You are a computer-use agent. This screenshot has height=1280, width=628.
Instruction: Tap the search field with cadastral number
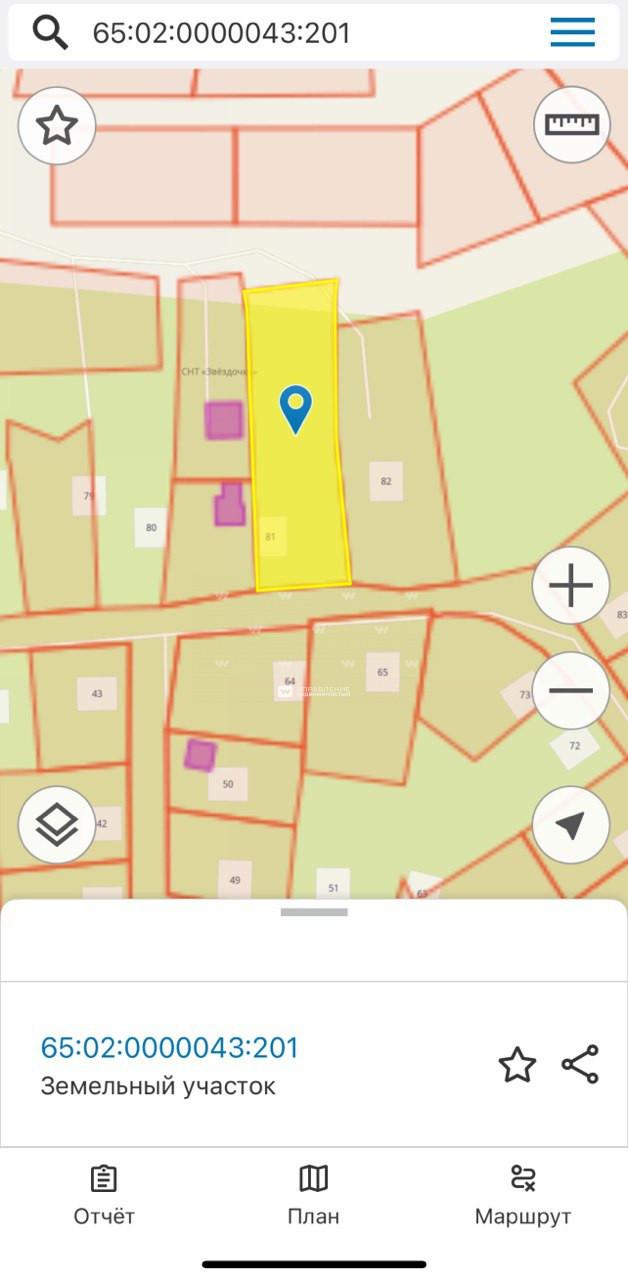tap(300, 33)
